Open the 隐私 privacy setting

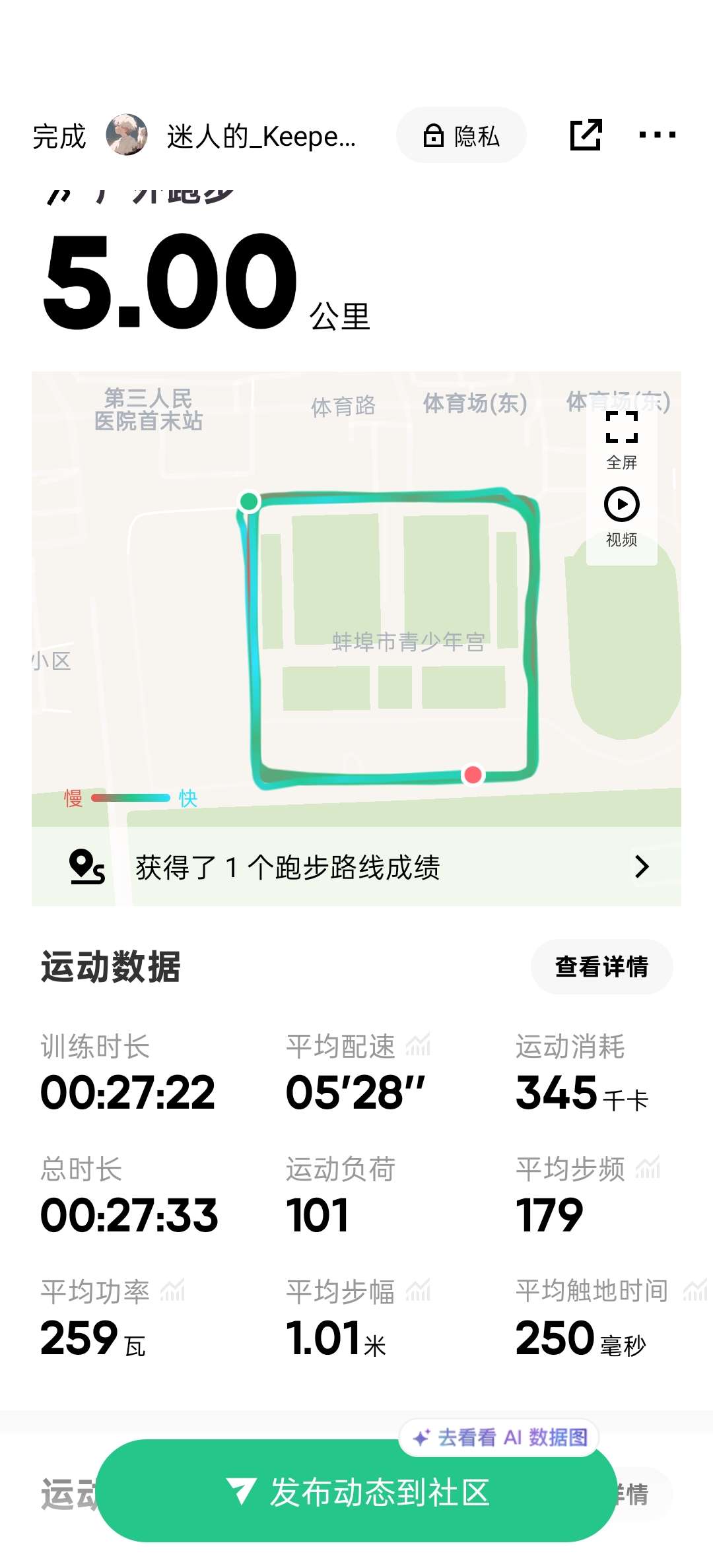coord(461,136)
